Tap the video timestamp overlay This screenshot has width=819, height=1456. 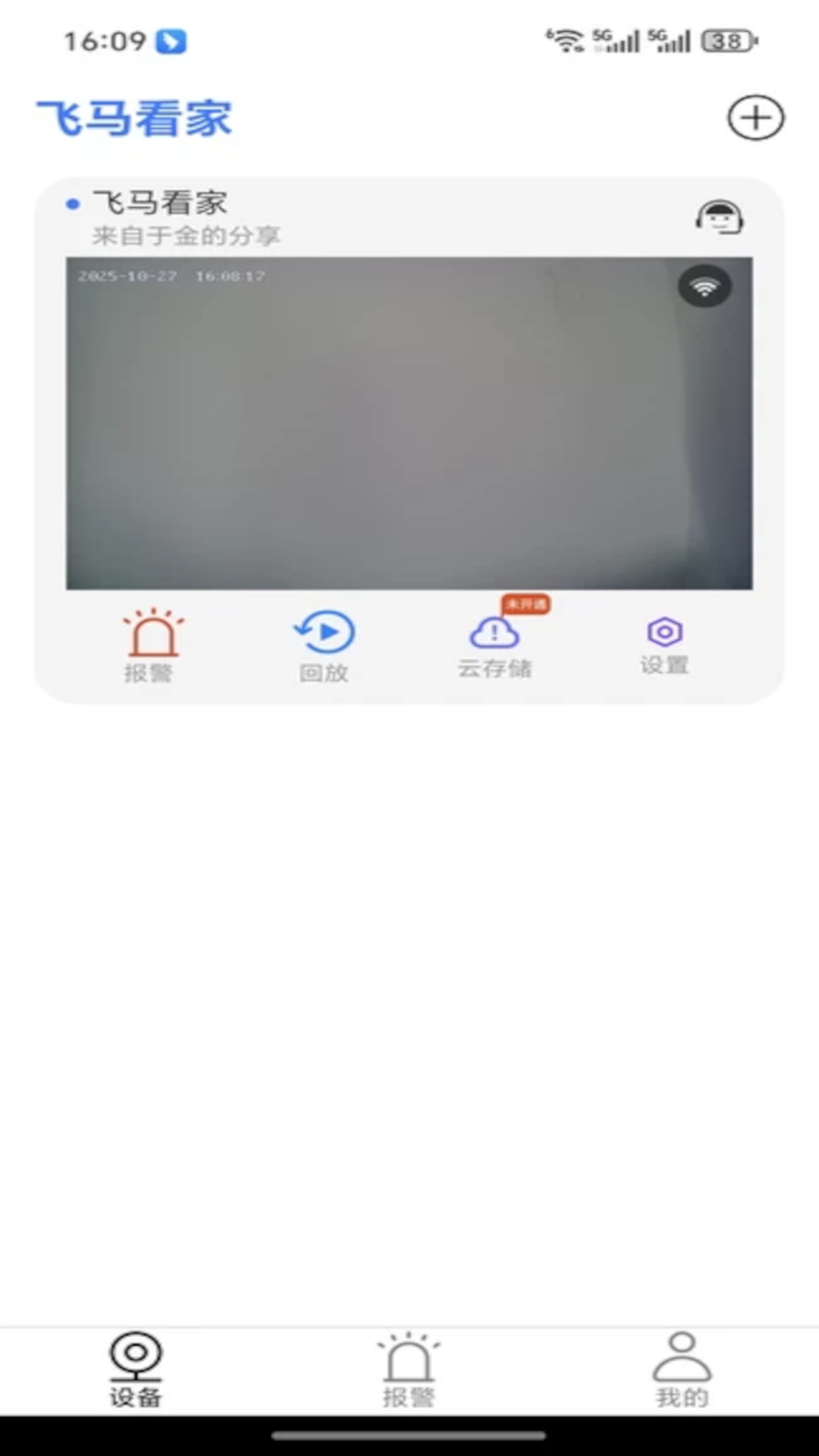[x=170, y=277]
